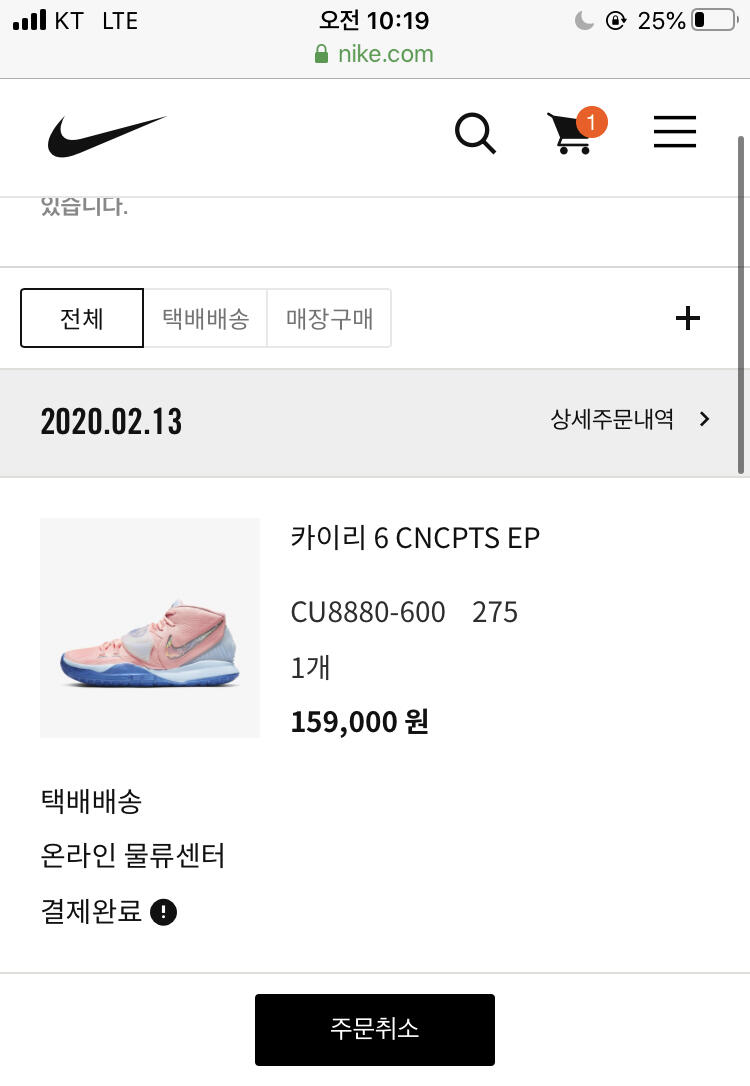Image resolution: width=750 pixels, height=1086 pixels.
Task: Open the search magnifier icon
Action: 475,133
